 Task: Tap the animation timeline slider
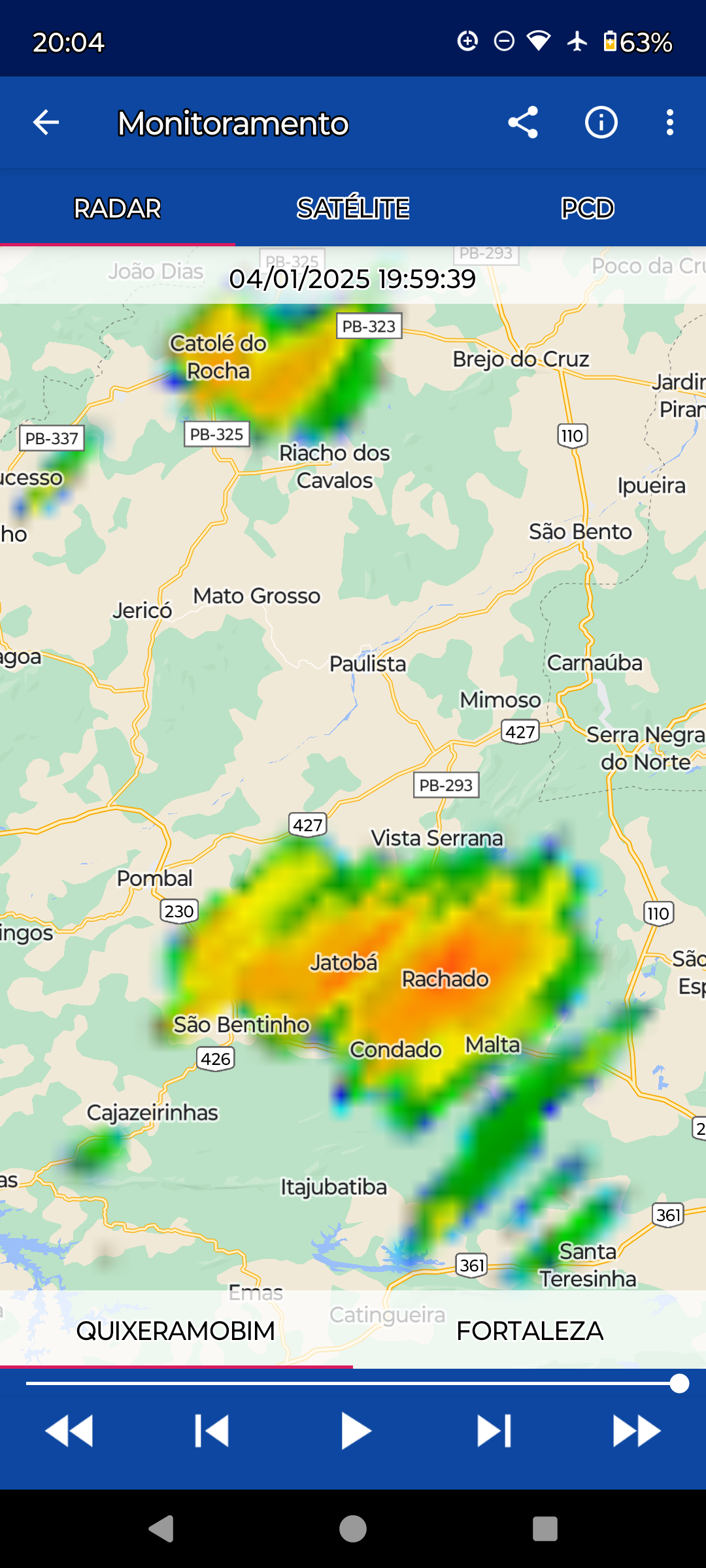(353, 1383)
